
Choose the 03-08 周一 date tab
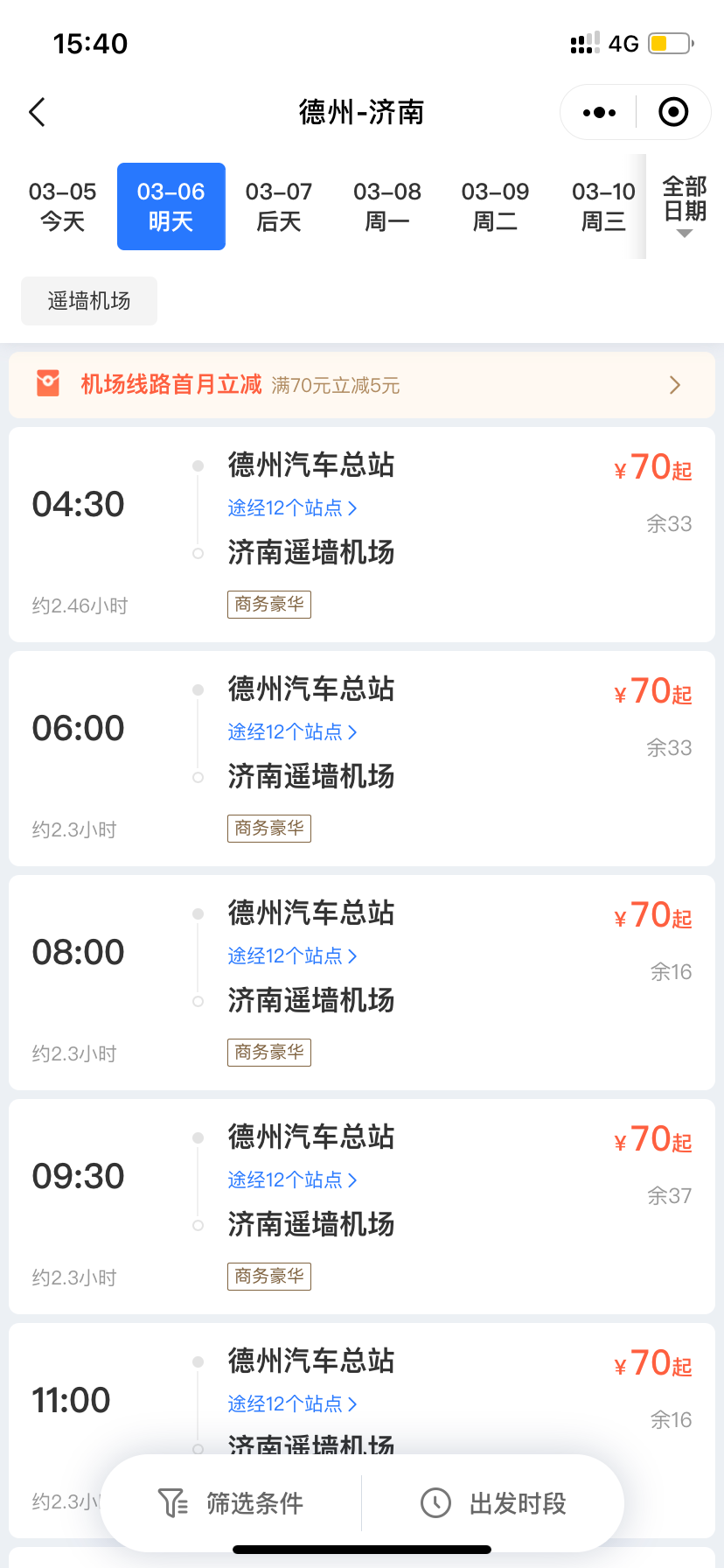[387, 206]
